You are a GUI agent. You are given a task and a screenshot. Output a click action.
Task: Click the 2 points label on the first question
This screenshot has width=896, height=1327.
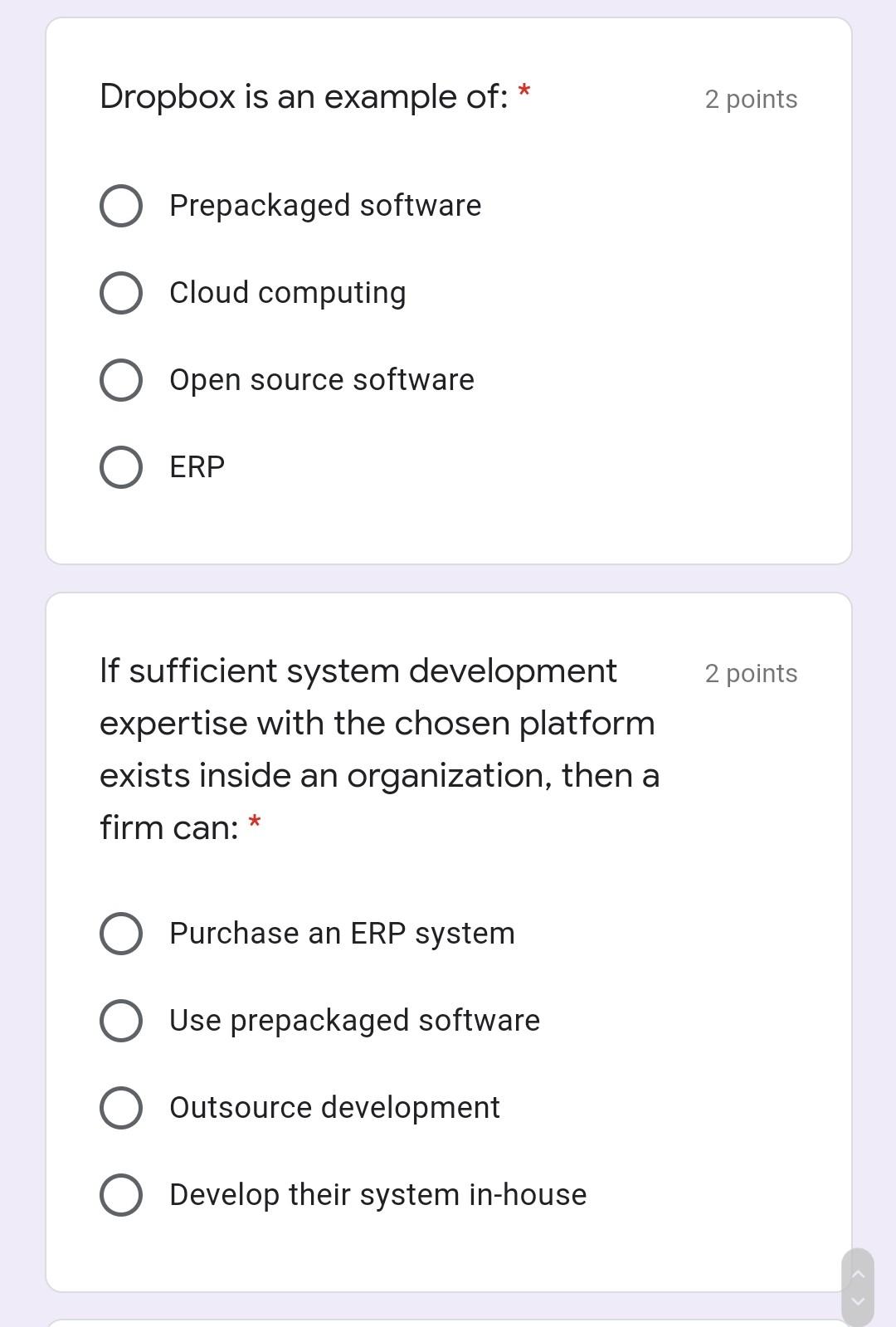click(x=749, y=99)
